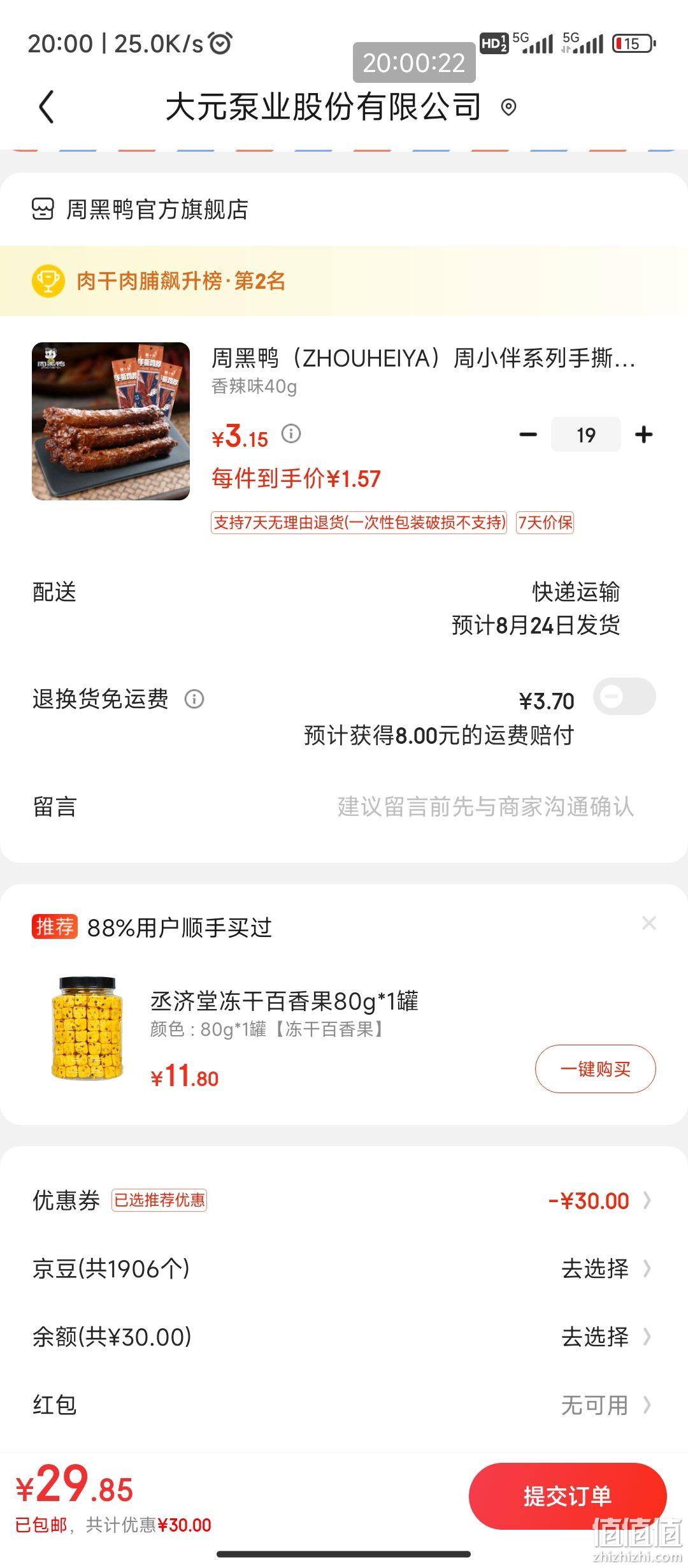Open the 肉干肉脯飙升榜 ranking banner
The width and height of the screenshot is (688, 1568).
click(344, 281)
